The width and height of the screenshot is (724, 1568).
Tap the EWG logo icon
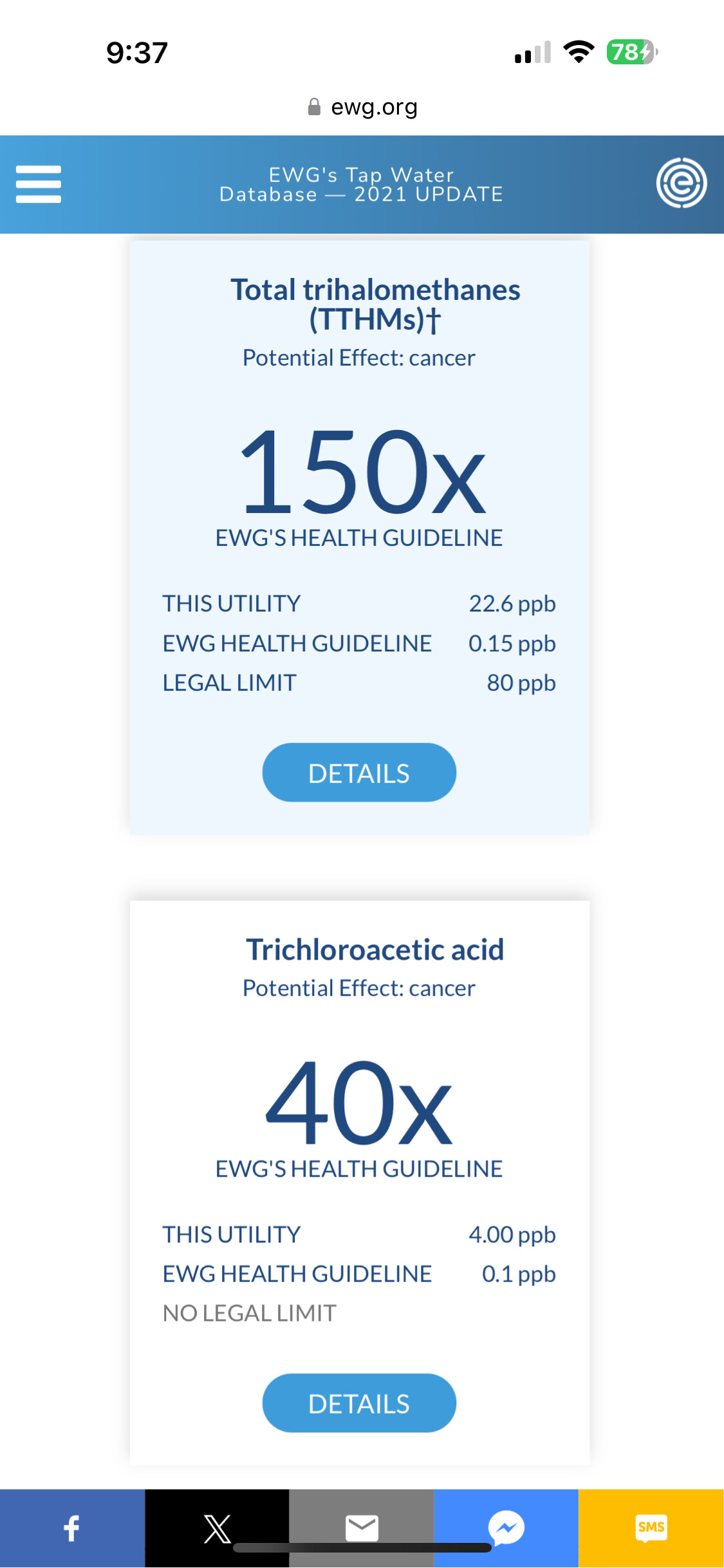click(x=681, y=183)
